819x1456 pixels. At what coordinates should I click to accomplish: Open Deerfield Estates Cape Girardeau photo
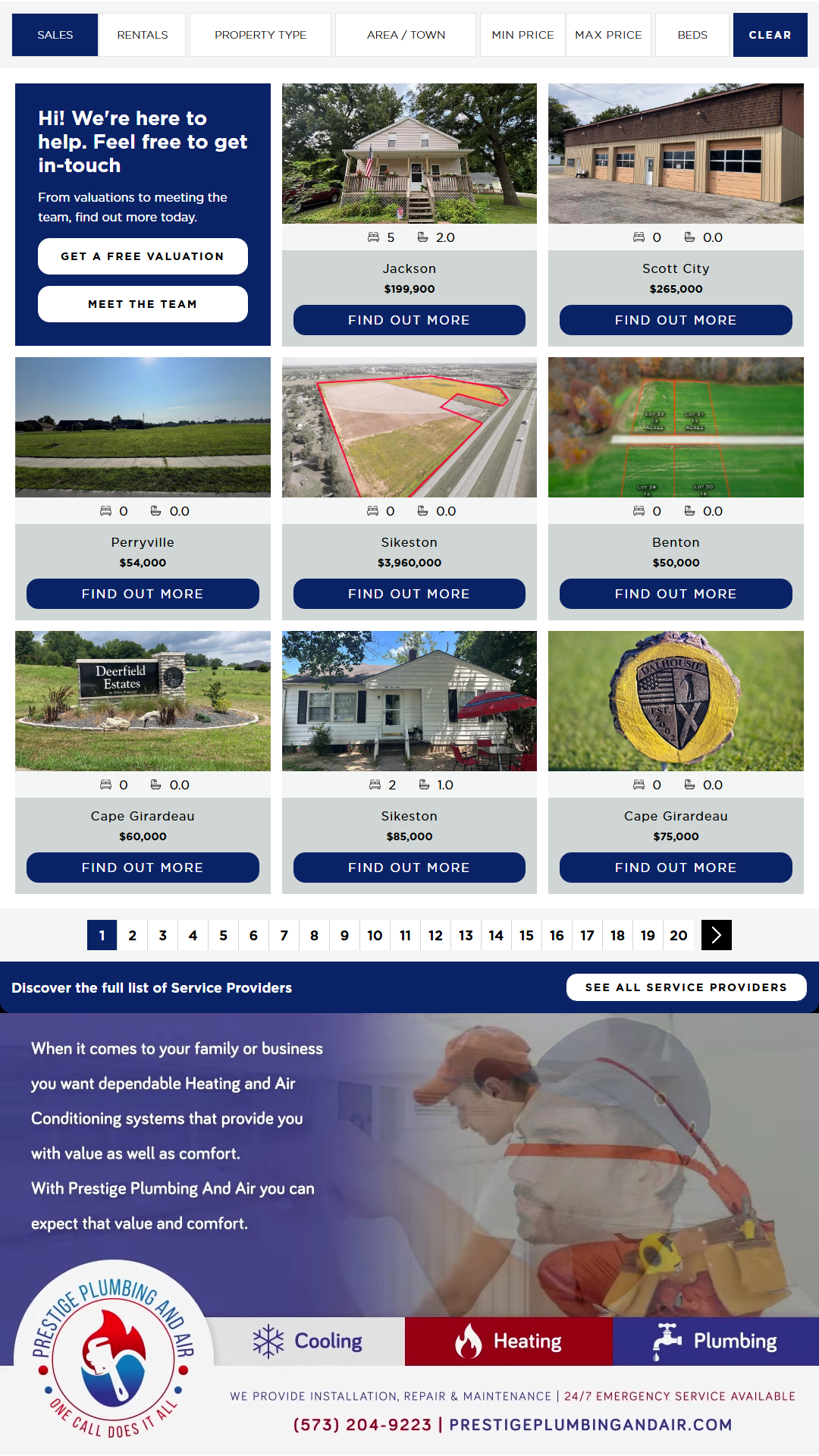[x=143, y=701]
